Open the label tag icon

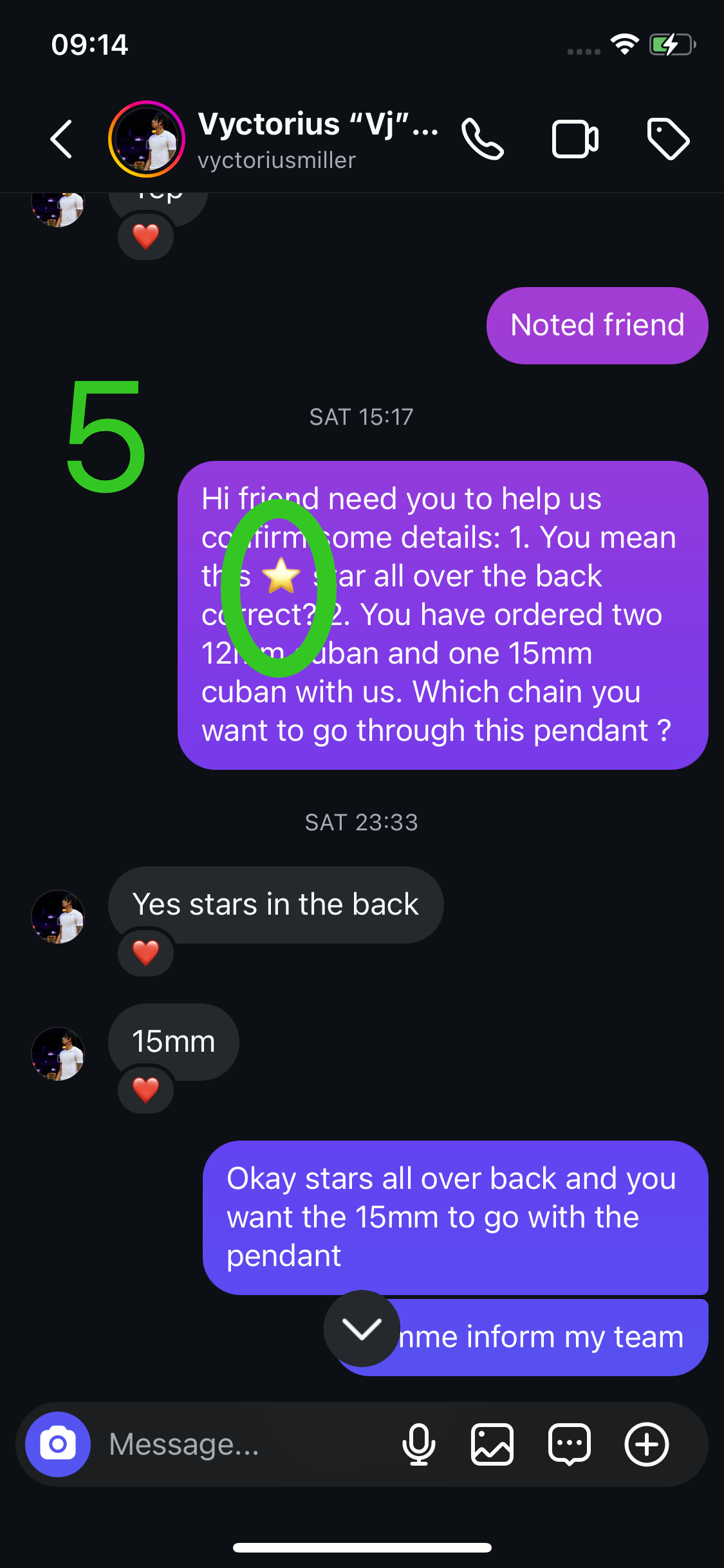[668, 139]
